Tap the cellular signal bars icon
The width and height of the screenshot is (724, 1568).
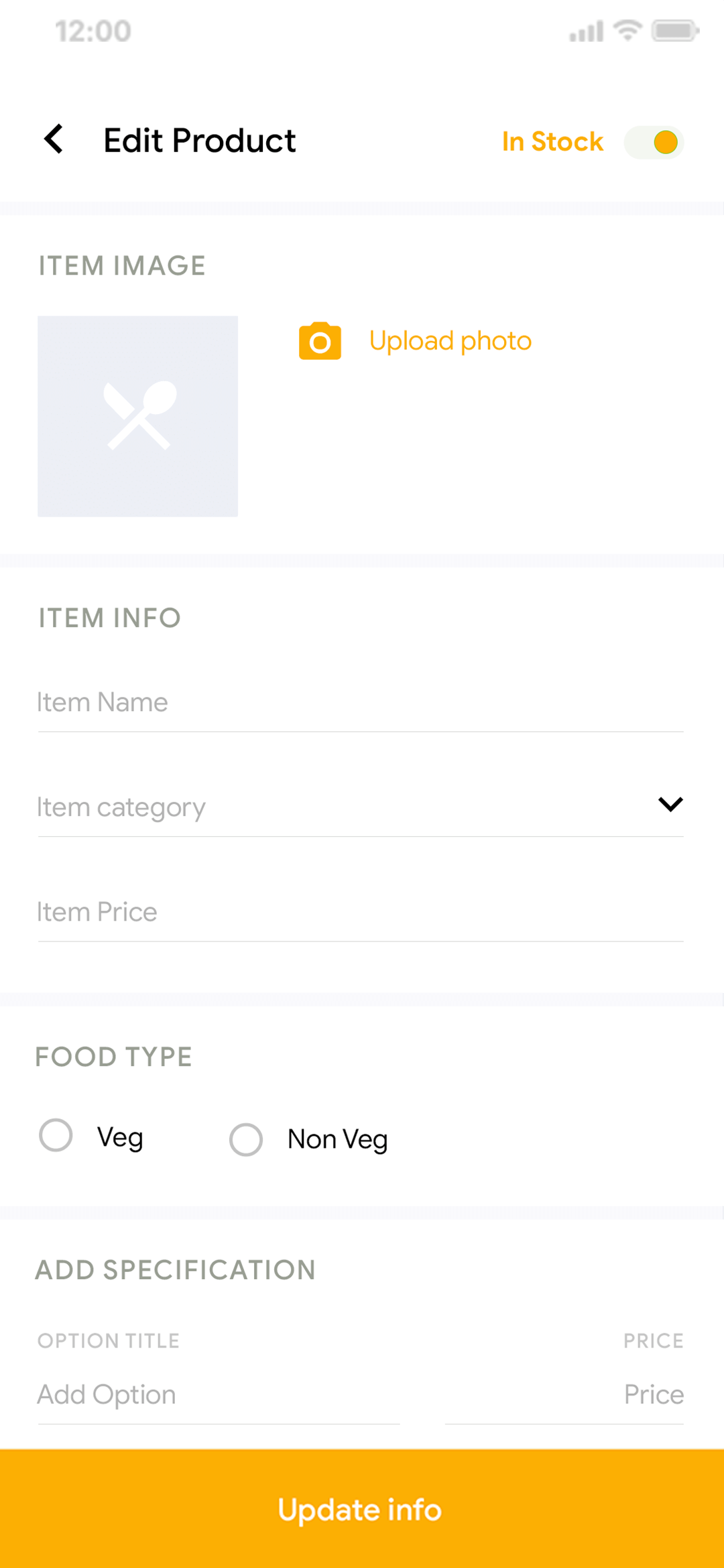(x=585, y=30)
